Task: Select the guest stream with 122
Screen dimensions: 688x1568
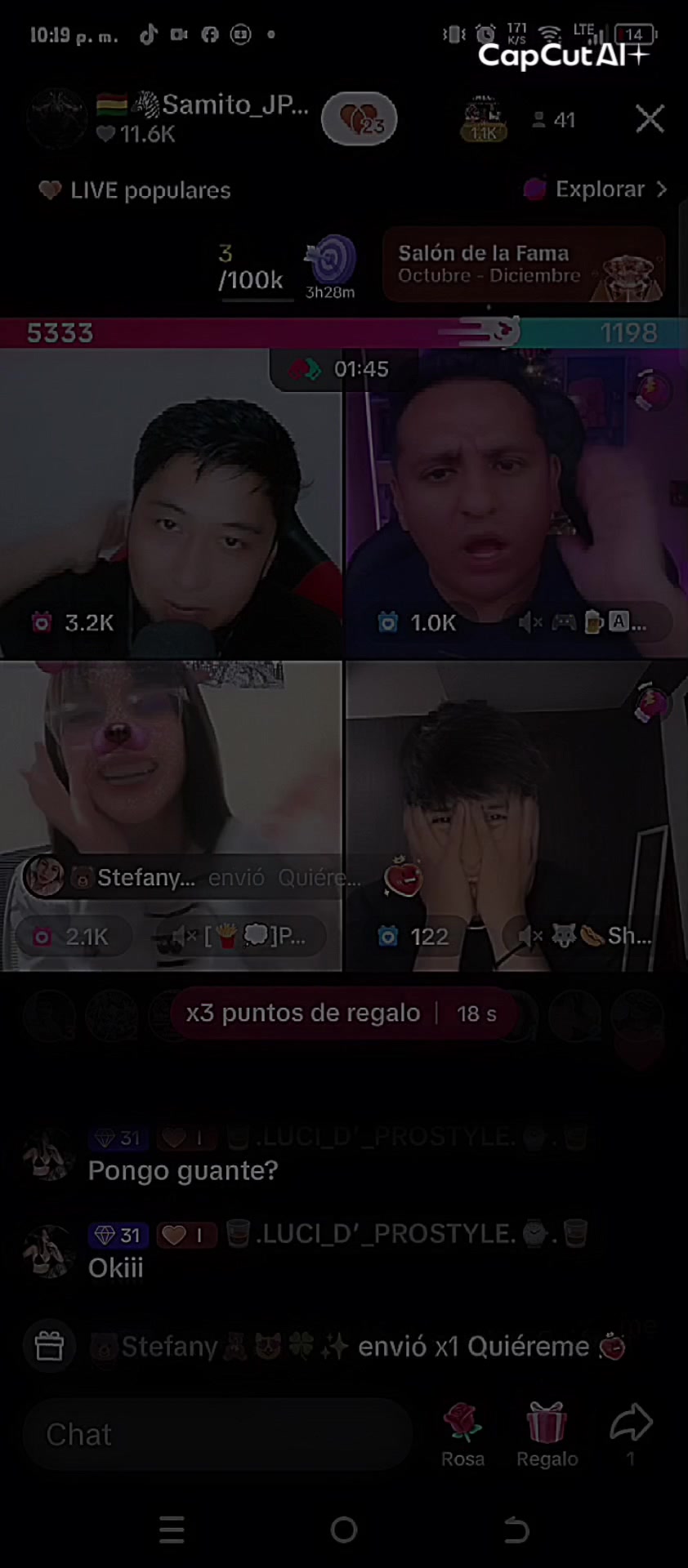Action: [x=515, y=817]
